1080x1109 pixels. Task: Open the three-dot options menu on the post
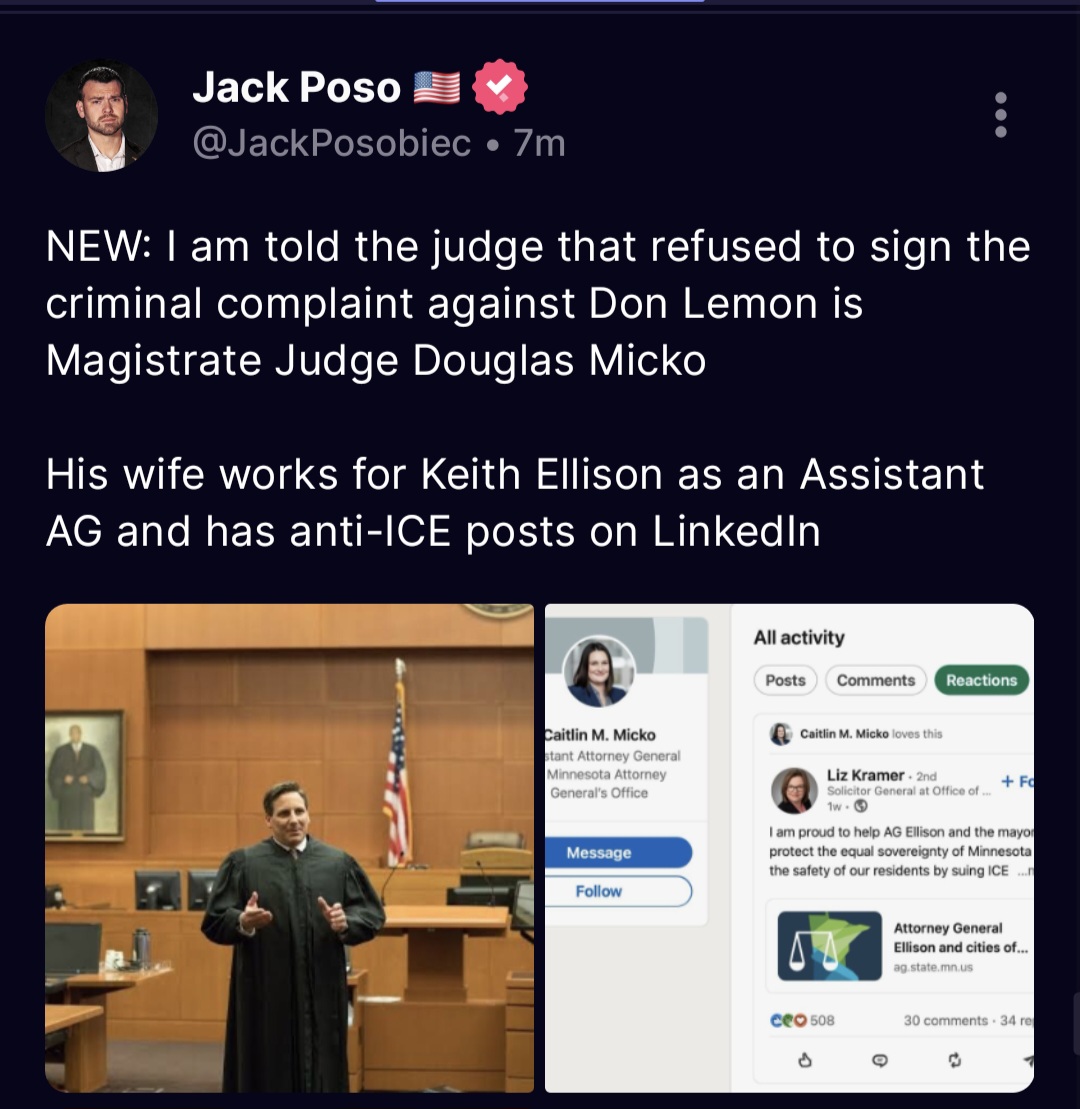[x=1001, y=114]
